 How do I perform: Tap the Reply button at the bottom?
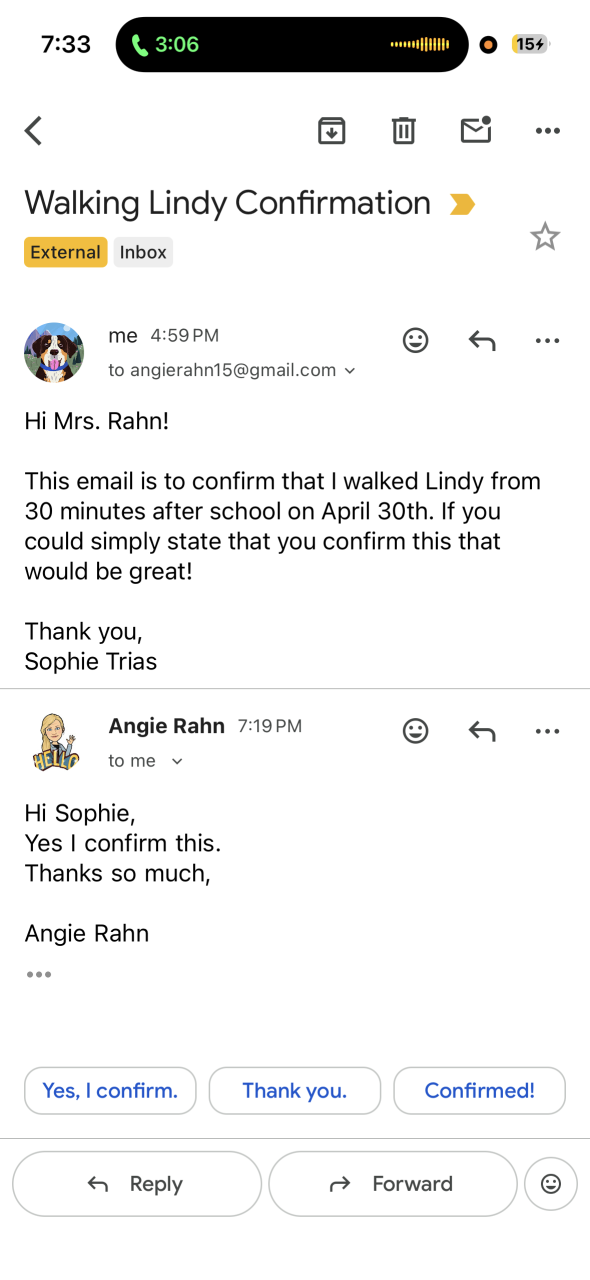[137, 1184]
